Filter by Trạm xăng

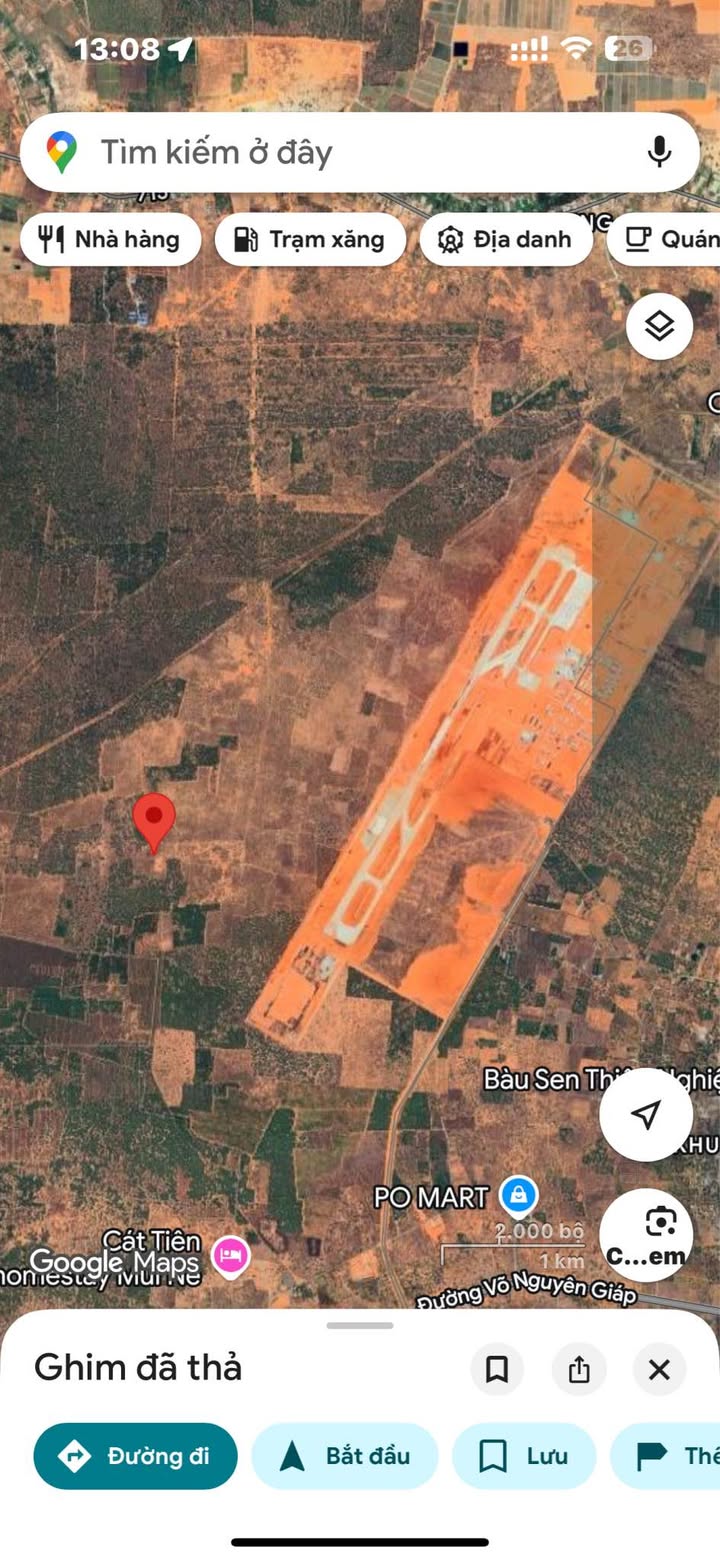pos(310,239)
